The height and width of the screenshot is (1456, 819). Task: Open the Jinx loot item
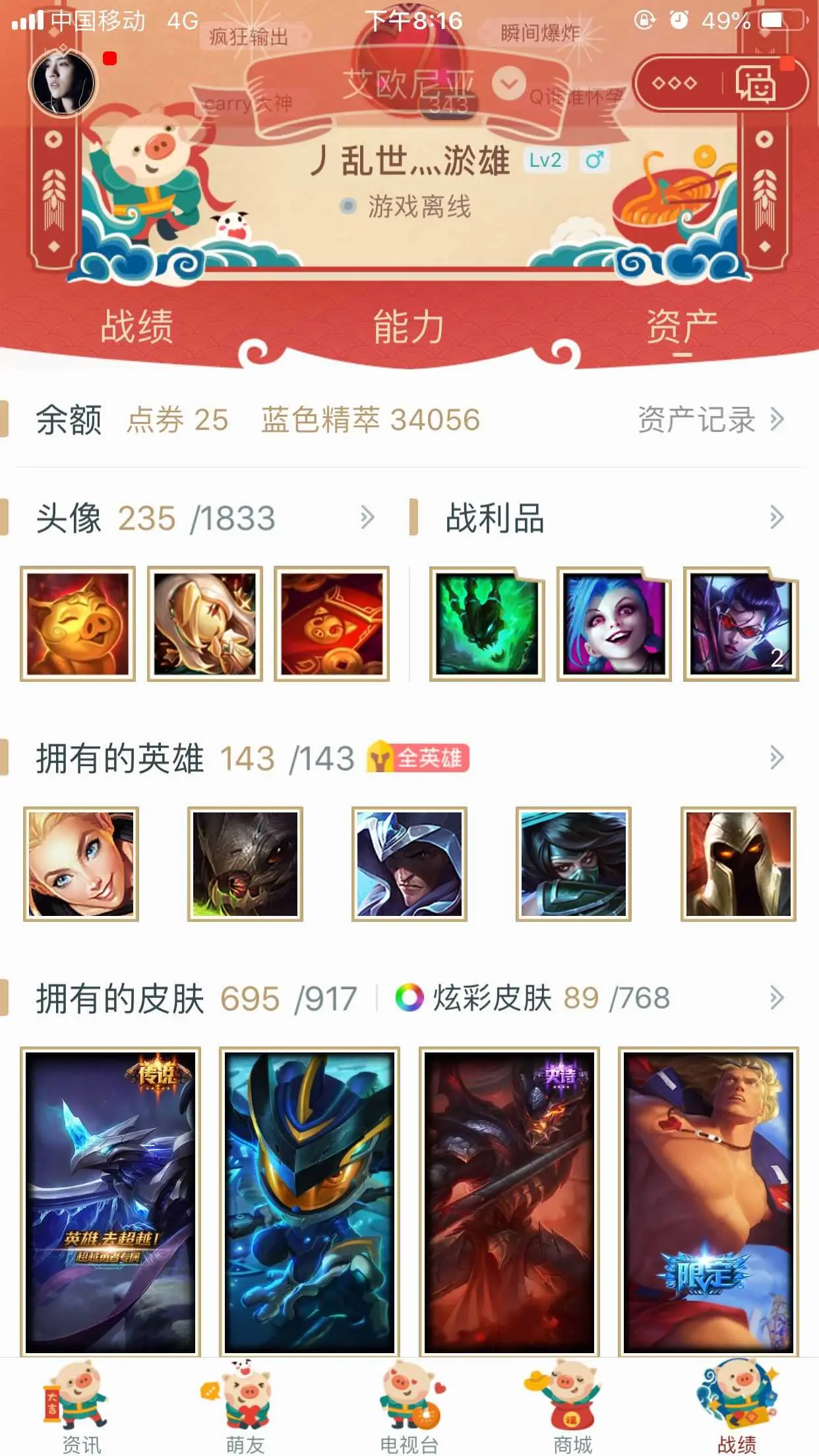tap(614, 624)
